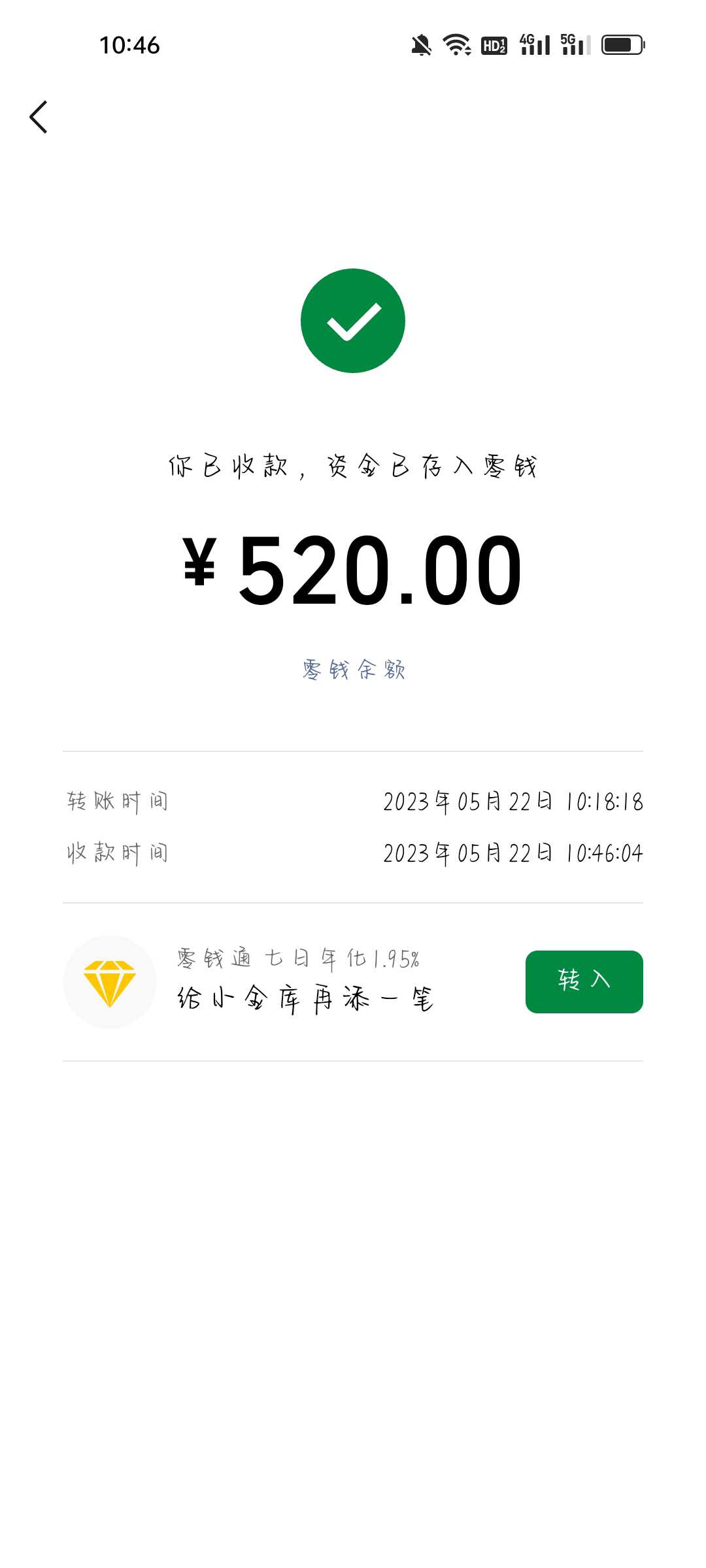The width and height of the screenshot is (706, 1568).
Task: Go back using the top-left arrow
Action: point(39,117)
